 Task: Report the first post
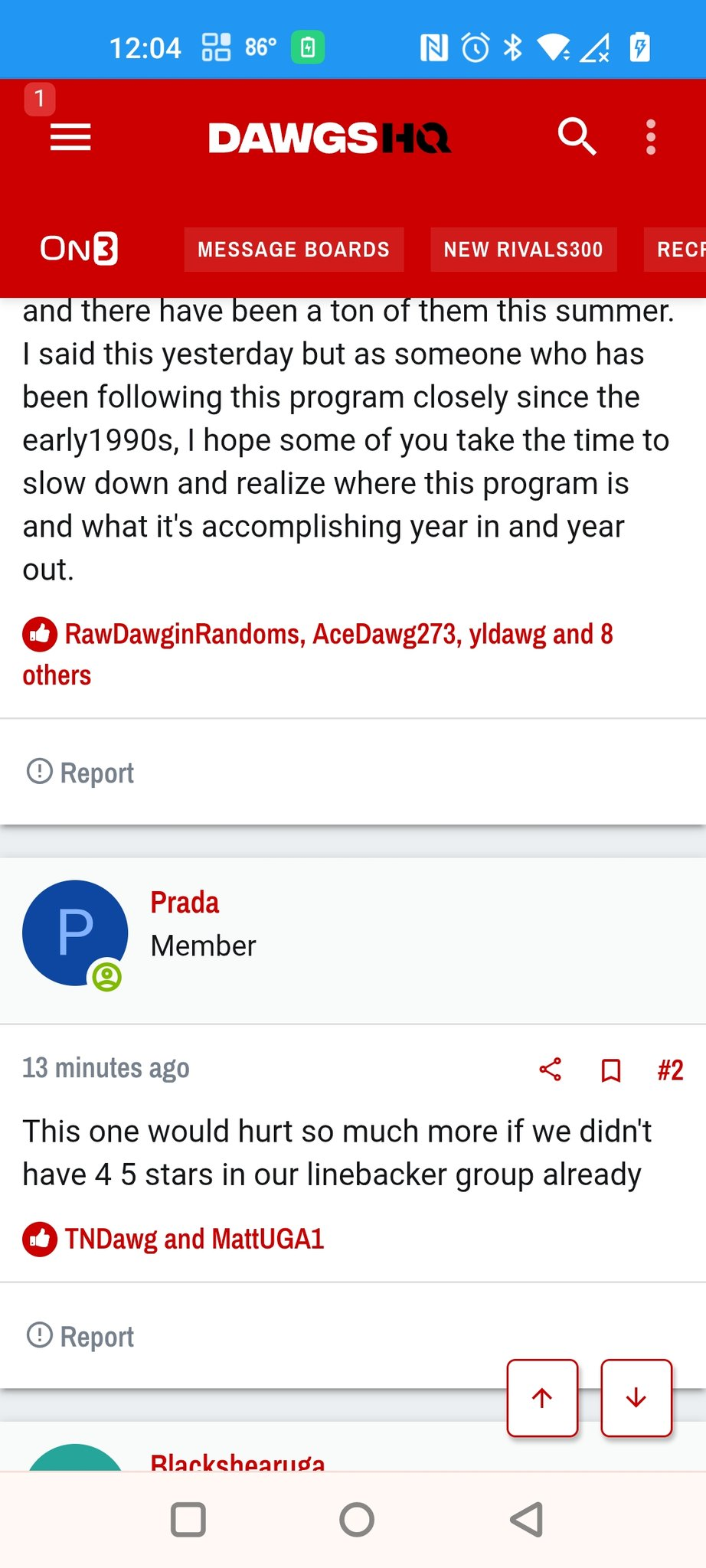80,773
